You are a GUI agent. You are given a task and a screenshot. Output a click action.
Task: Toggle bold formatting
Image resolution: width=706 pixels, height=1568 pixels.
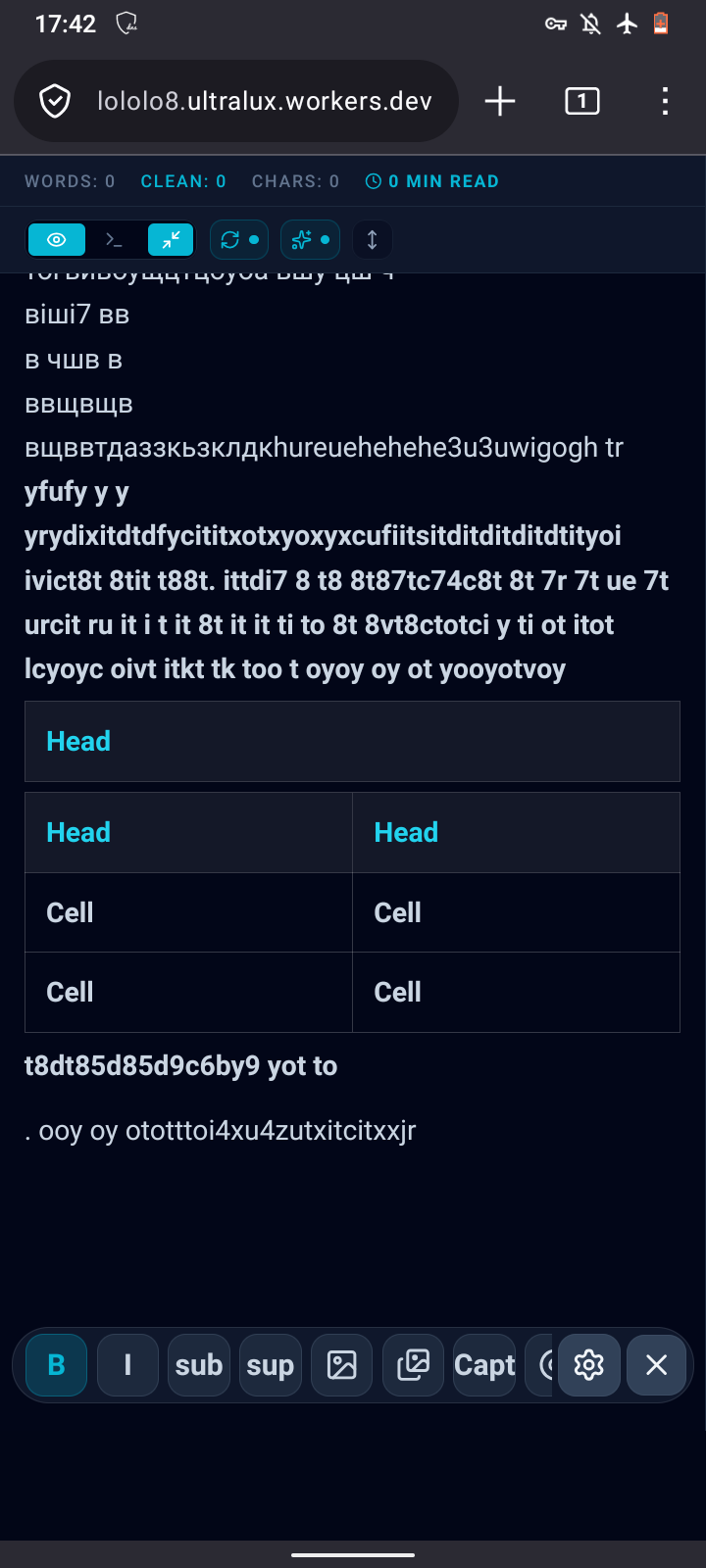[56, 1365]
